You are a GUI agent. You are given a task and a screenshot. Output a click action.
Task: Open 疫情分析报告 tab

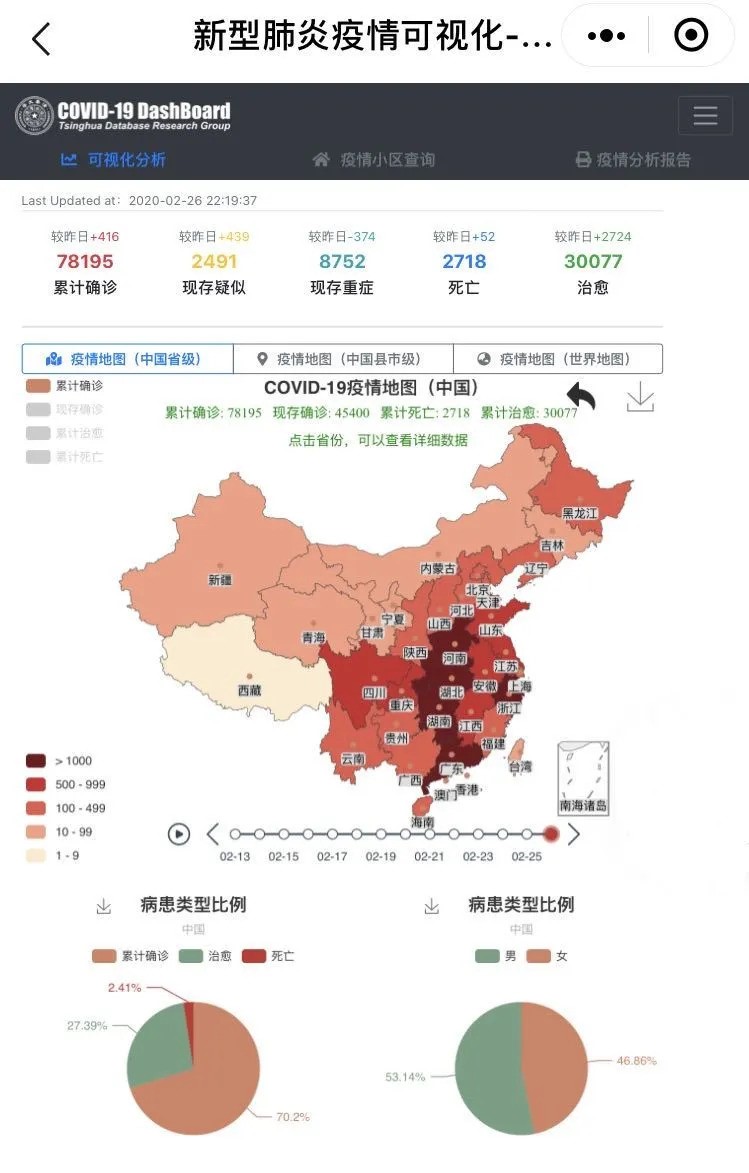click(633, 160)
